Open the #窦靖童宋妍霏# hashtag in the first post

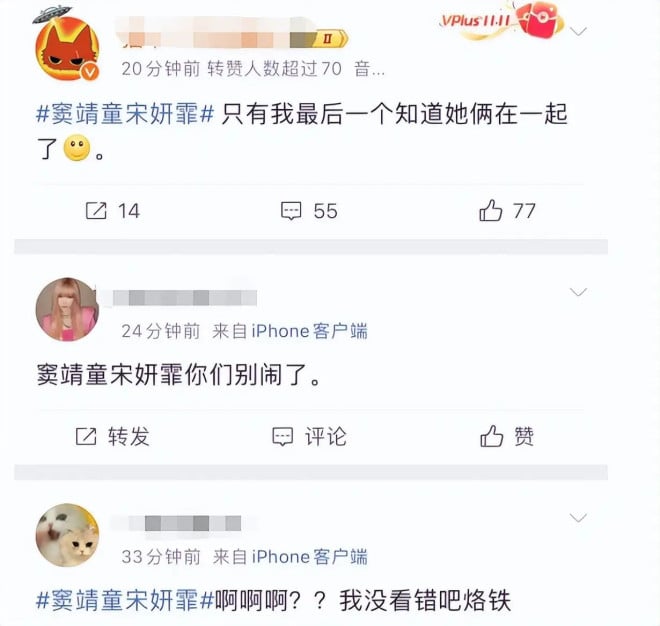126,114
